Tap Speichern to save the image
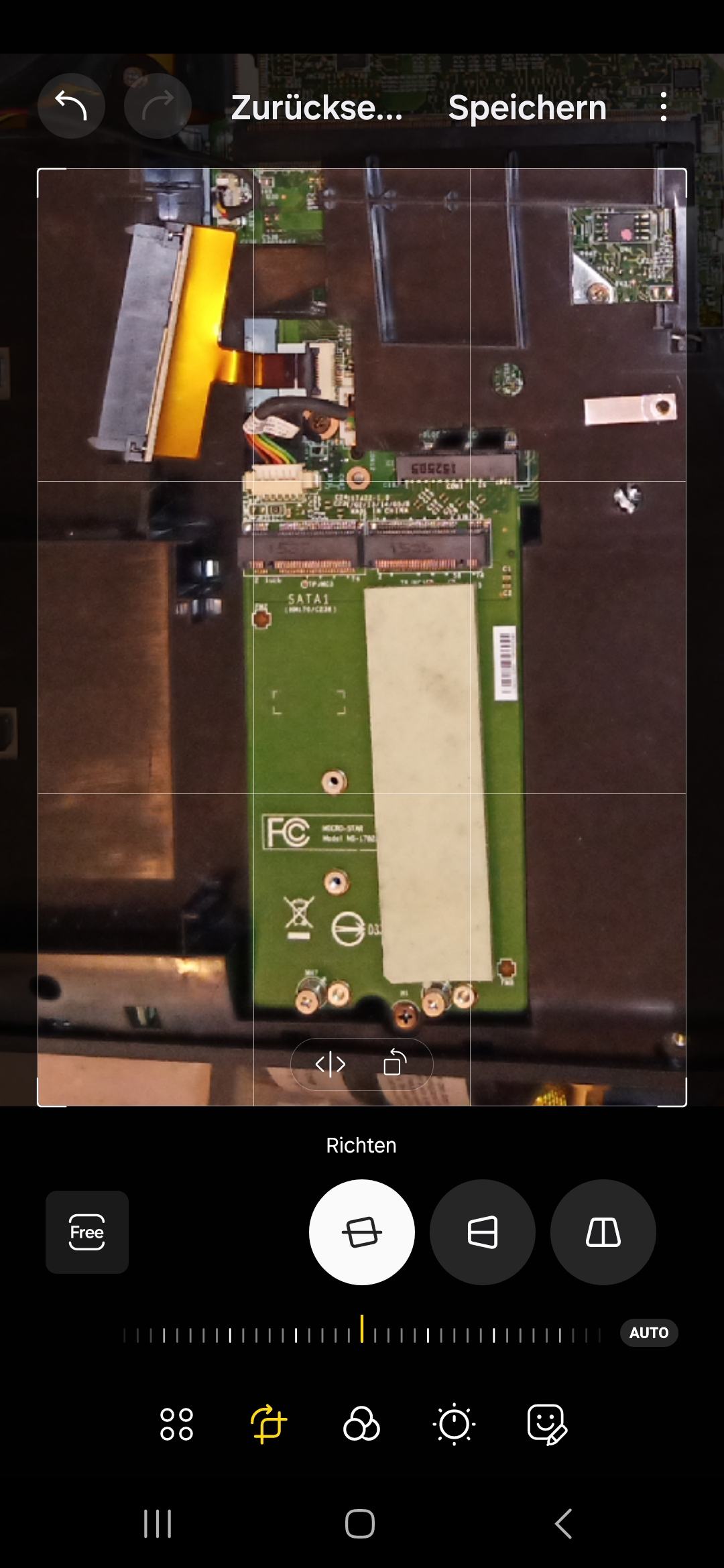Image resolution: width=724 pixels, height=1568 pixels. tap(528, 107)
